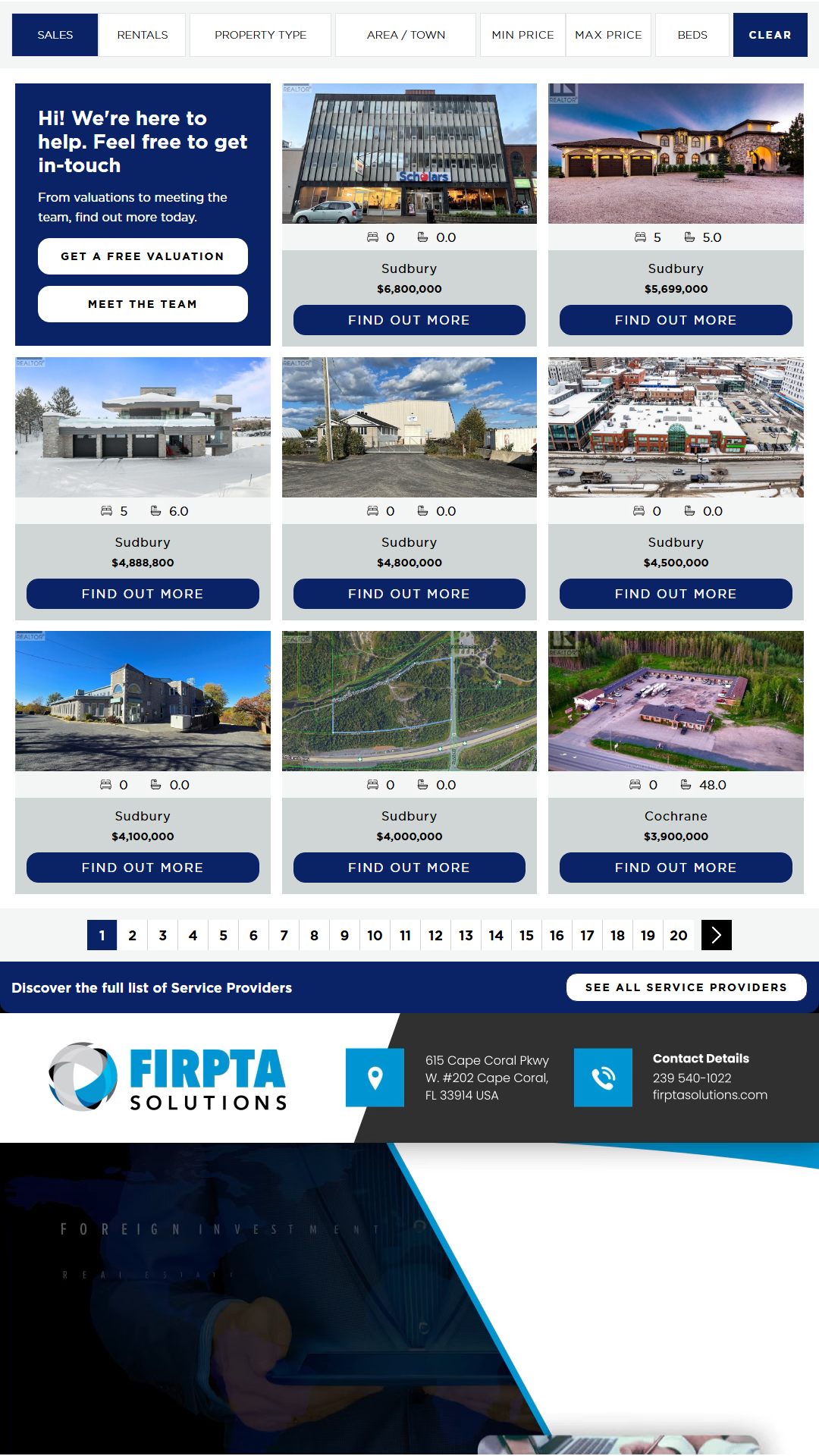Switch to the Rentals tab
The height and width of the screenshot is (1456, 819).
(142, 35)
